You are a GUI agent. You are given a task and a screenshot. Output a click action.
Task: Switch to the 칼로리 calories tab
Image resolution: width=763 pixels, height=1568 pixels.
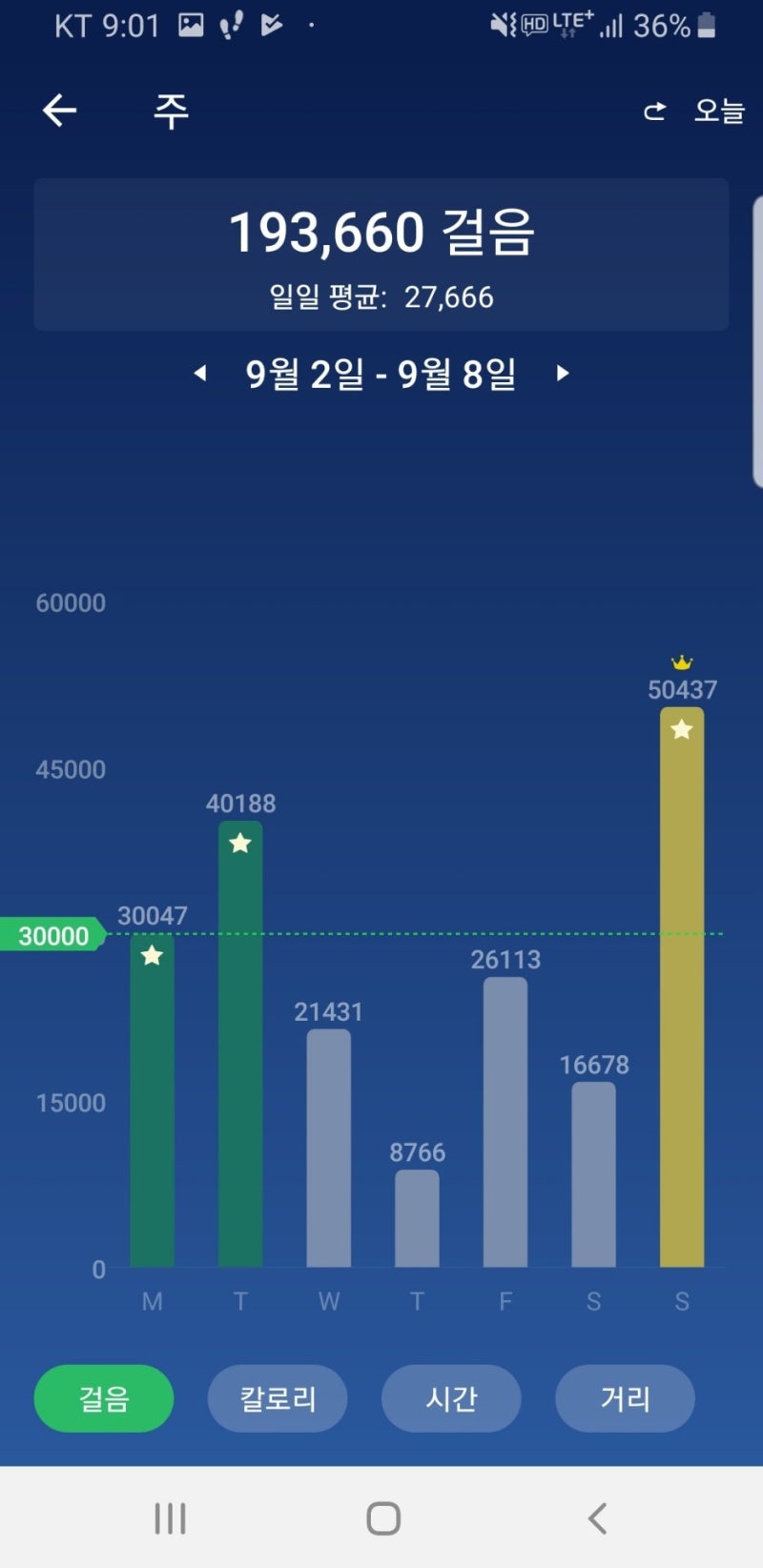pos(278,1398)
